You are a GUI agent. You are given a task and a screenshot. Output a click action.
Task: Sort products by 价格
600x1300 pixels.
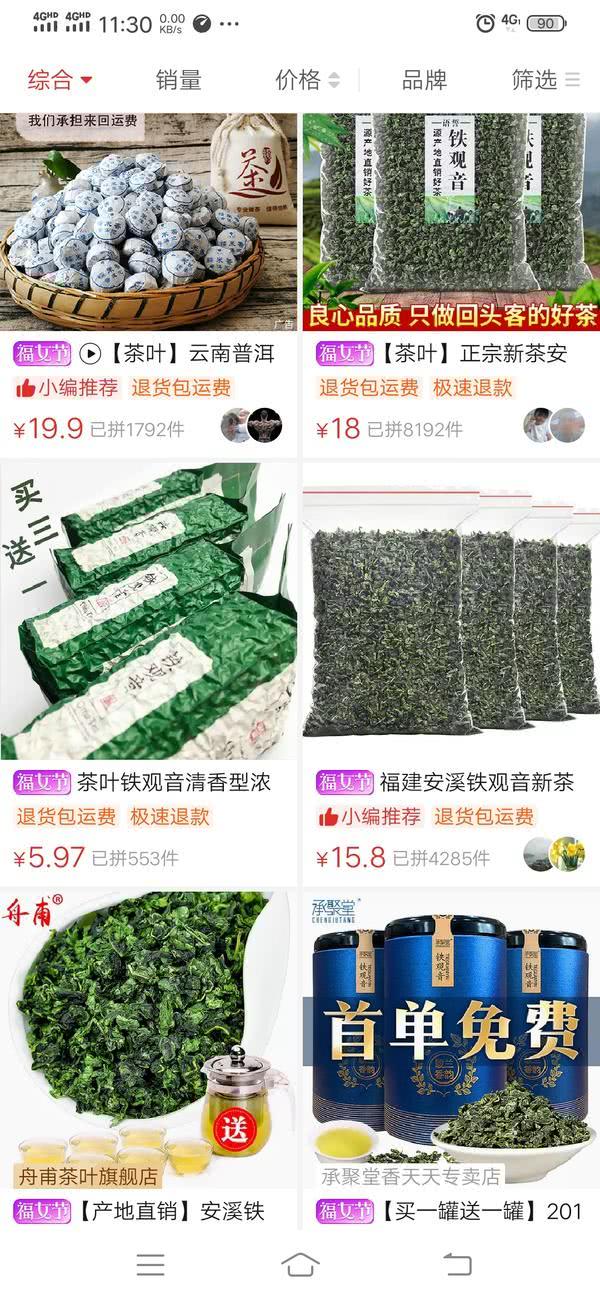pyautogui.click(x=307, y=80)
